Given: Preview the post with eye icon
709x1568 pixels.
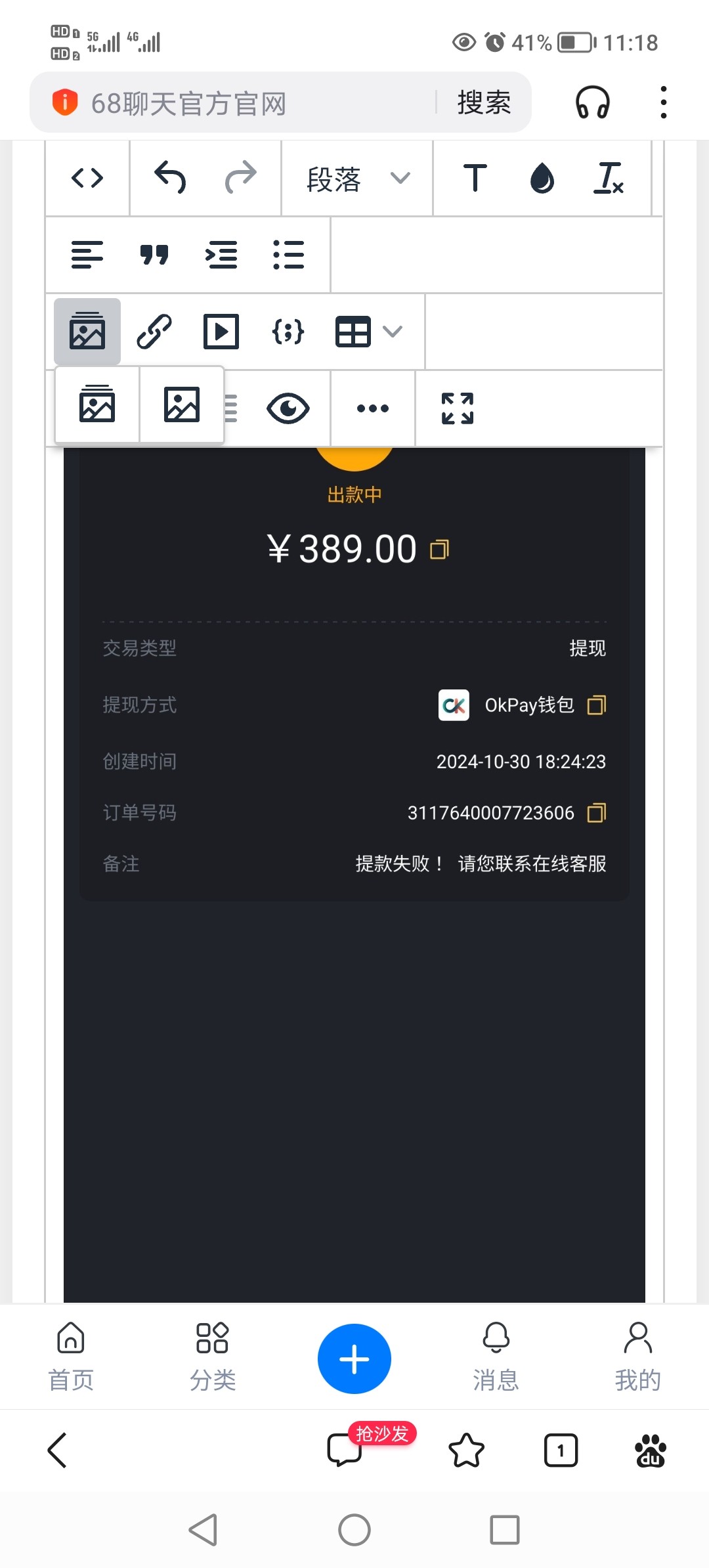Looking at the screenshot, I should [x=288, y=408].
